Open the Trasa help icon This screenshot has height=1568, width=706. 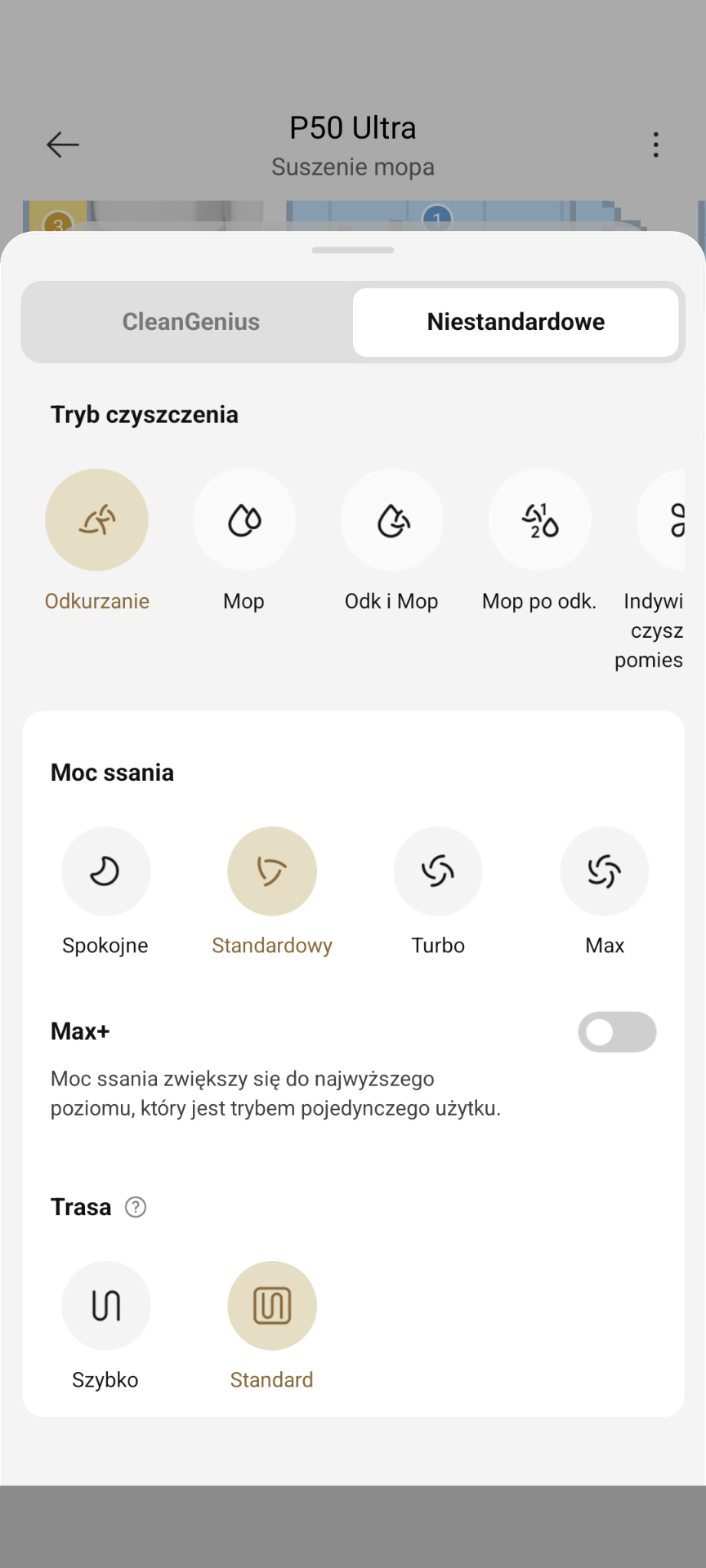(136, 1207)
